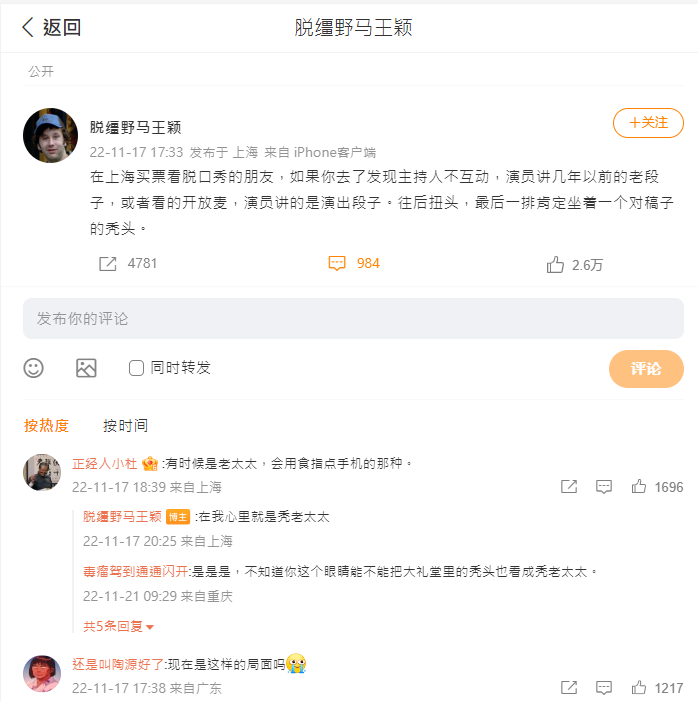The width and height of the screenshot is (698, 701).
Task: Go back with 返回 arrow
Action: point(50,28)
